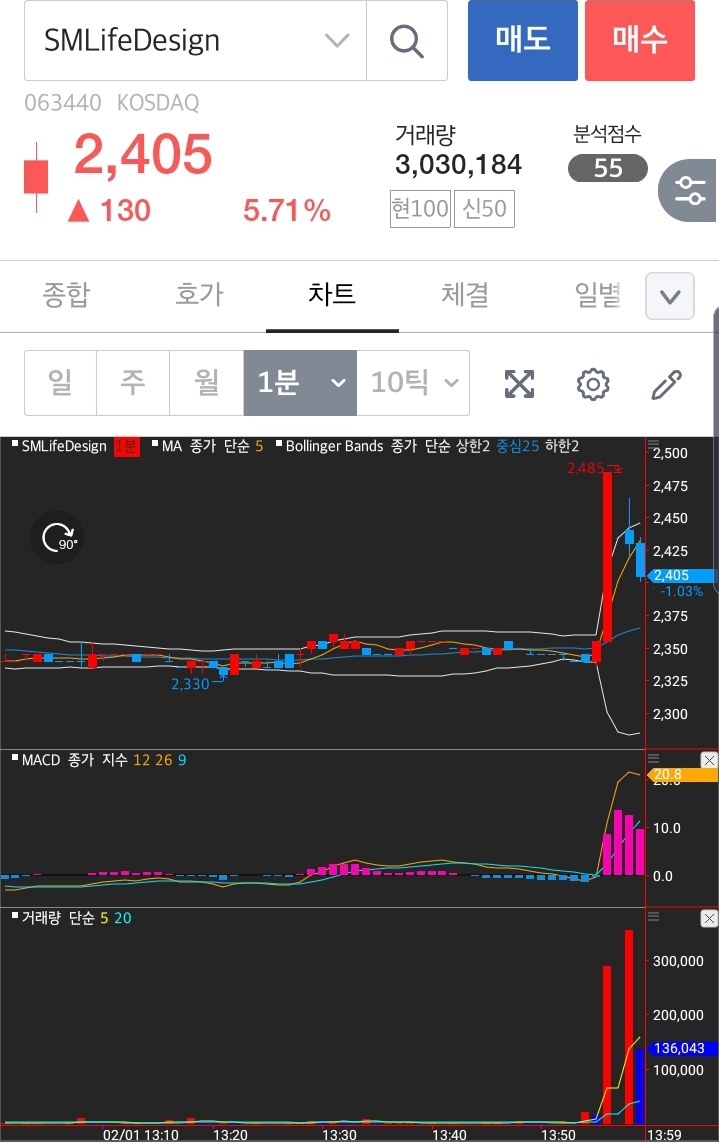Open chart settings gear
This screenshot has width=719, height=1145.
pyautogui.click(x=593, y=383)
